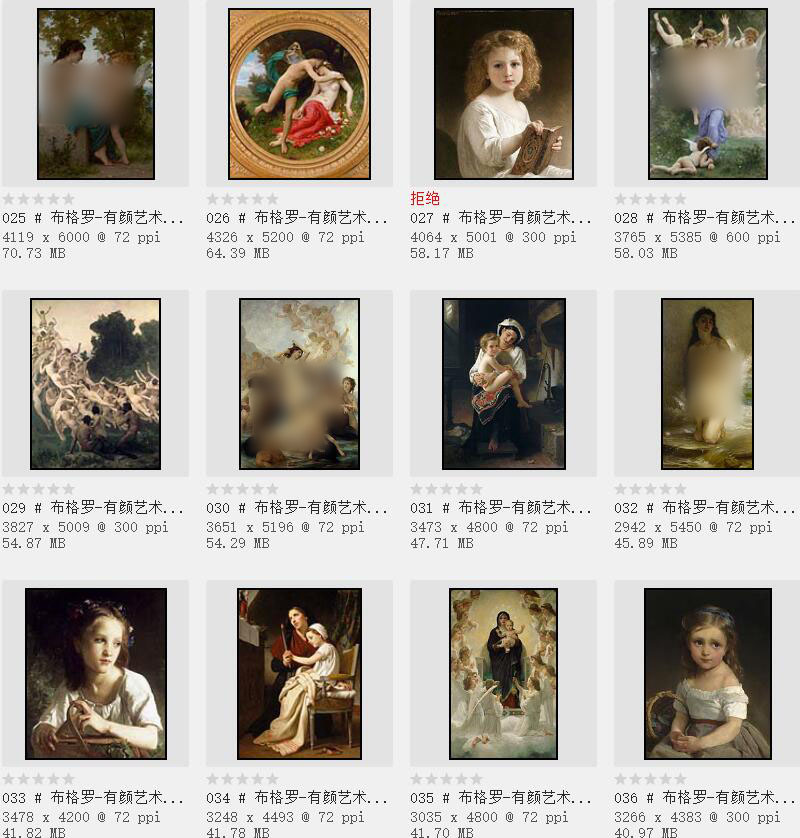Viewport: 800px width, 838px height.
Task: Select image 031 of the woman carrying a child
Action: [x=504, y=384]
